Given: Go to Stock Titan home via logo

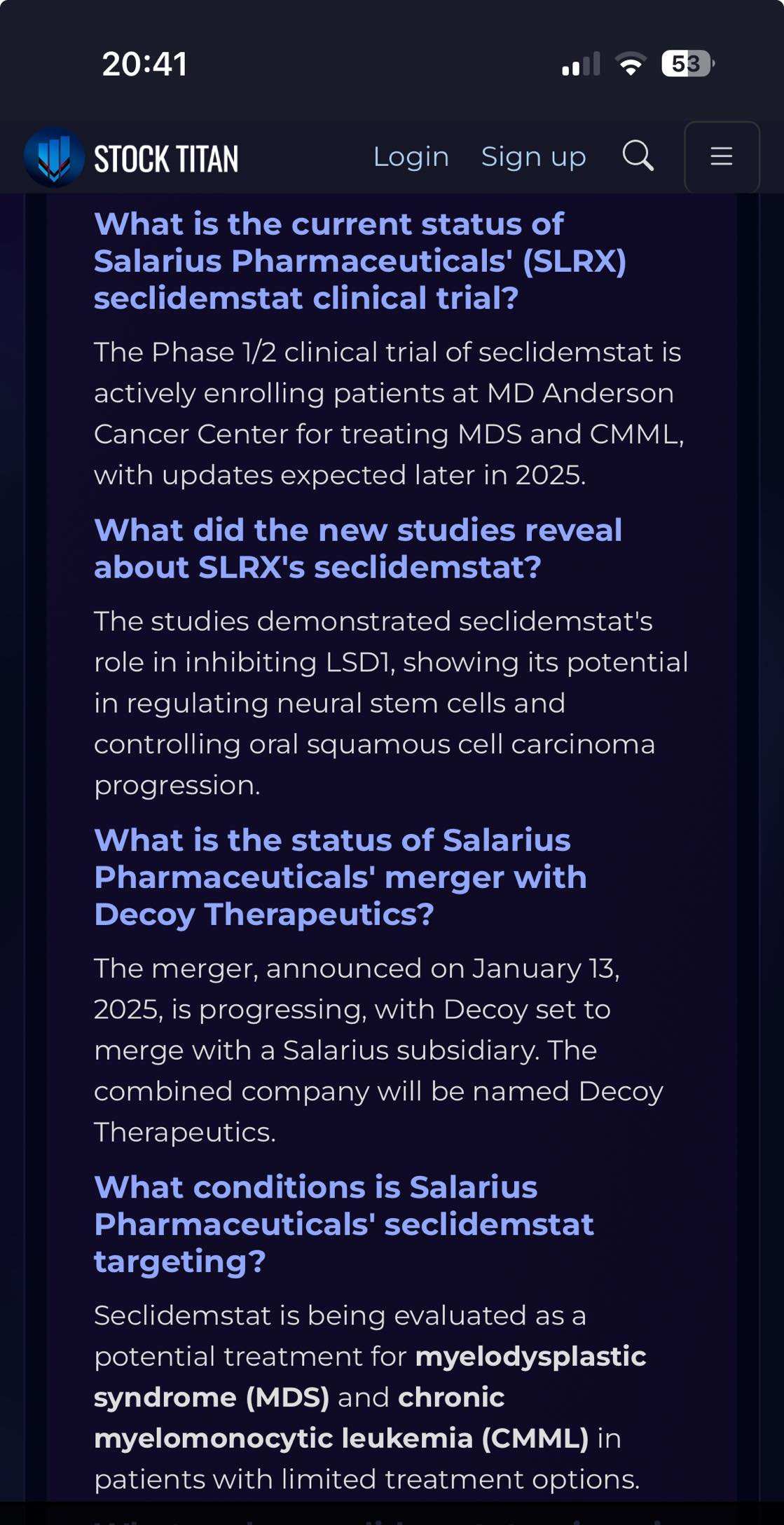Looking at the screenshot, I should tap(131, 157).
